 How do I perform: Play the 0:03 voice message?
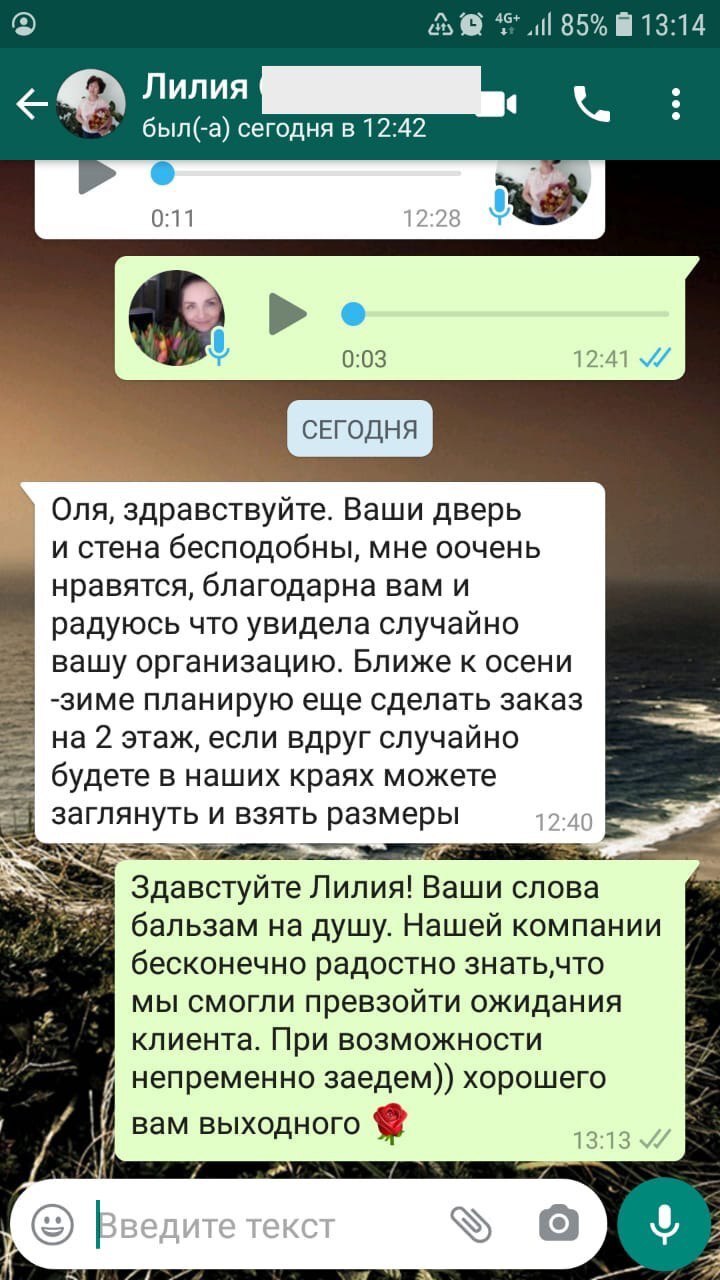(x=288, y=315)
